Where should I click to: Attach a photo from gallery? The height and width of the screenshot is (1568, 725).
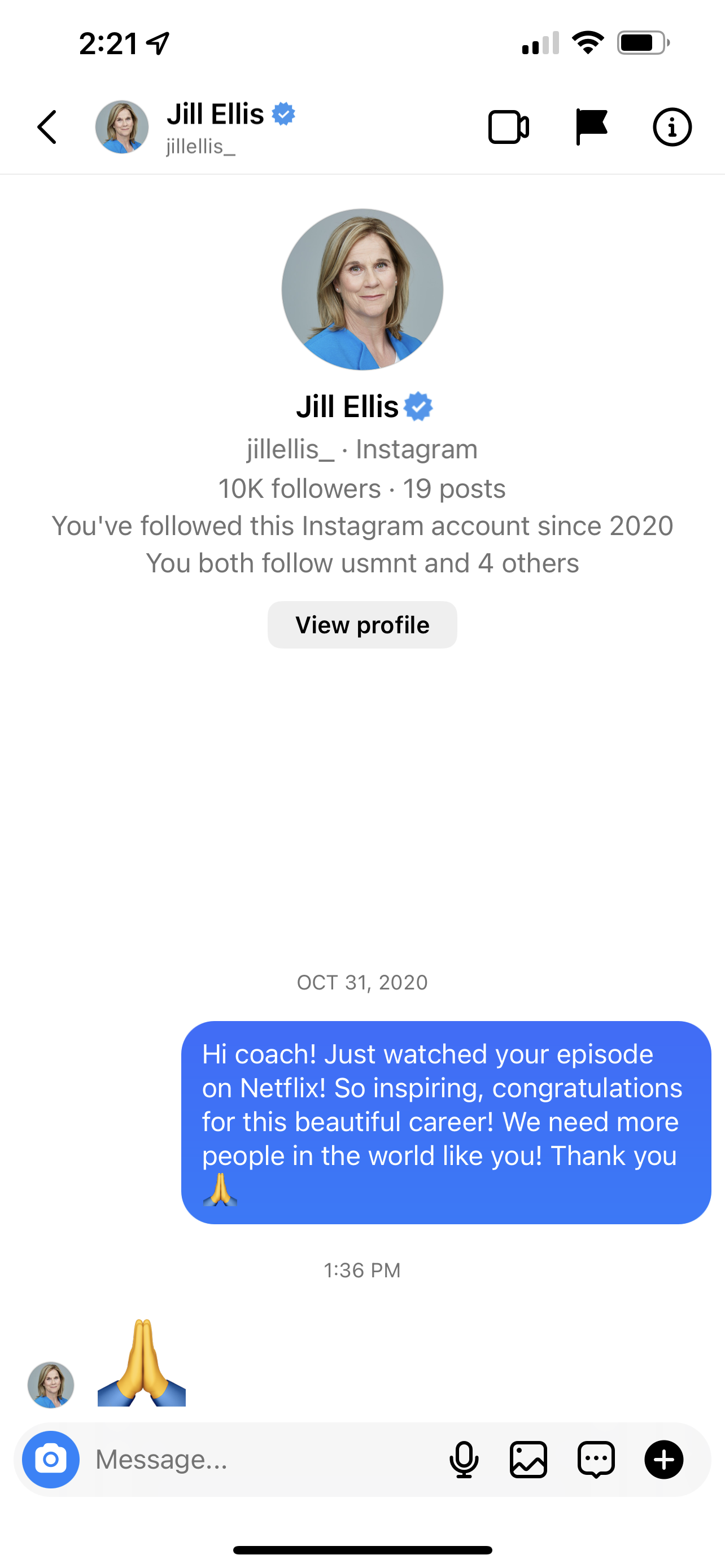[x=529, y=1459]
